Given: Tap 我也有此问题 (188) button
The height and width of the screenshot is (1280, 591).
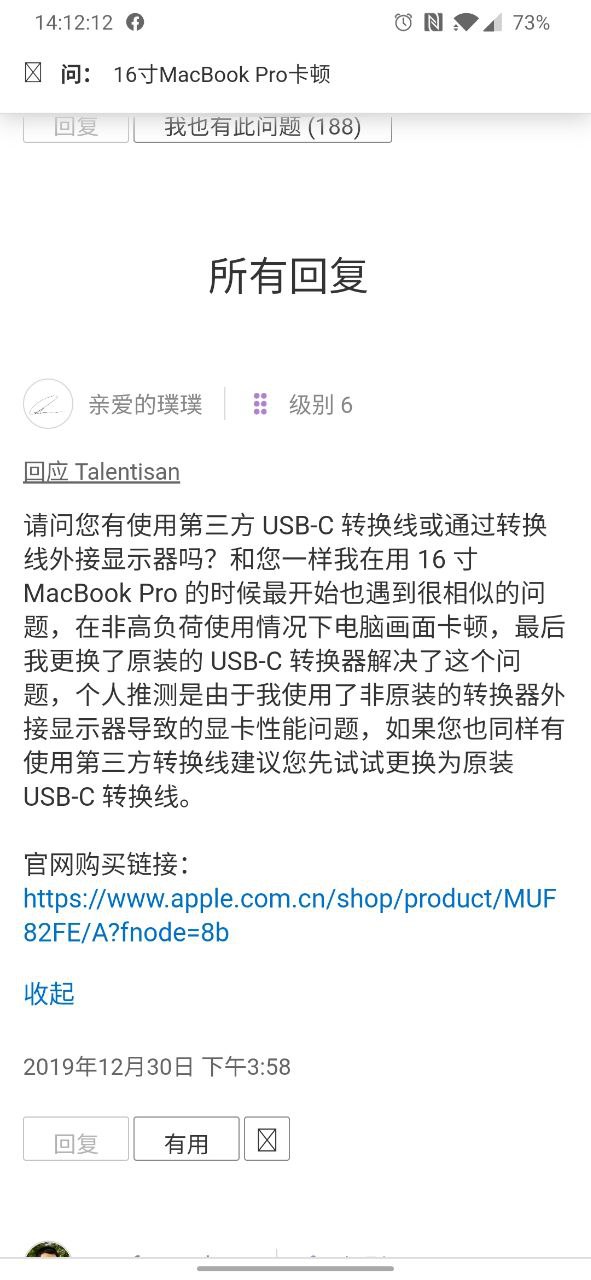Looking at the screenshot, I should click(x=262, y=127).
